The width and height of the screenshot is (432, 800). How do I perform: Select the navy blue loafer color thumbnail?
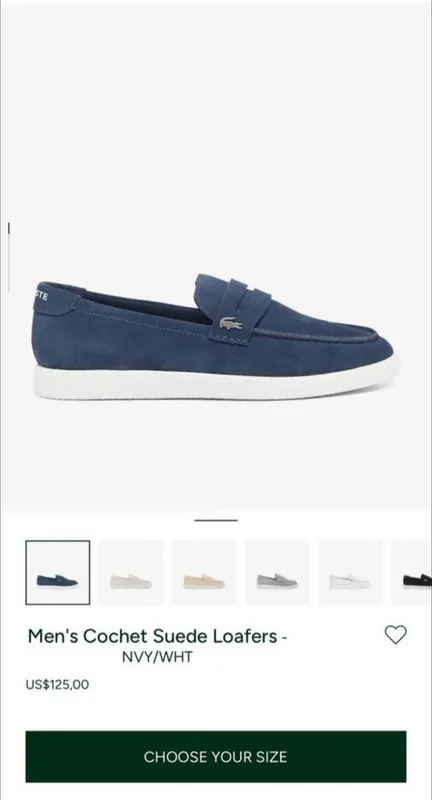coord(58,572)
